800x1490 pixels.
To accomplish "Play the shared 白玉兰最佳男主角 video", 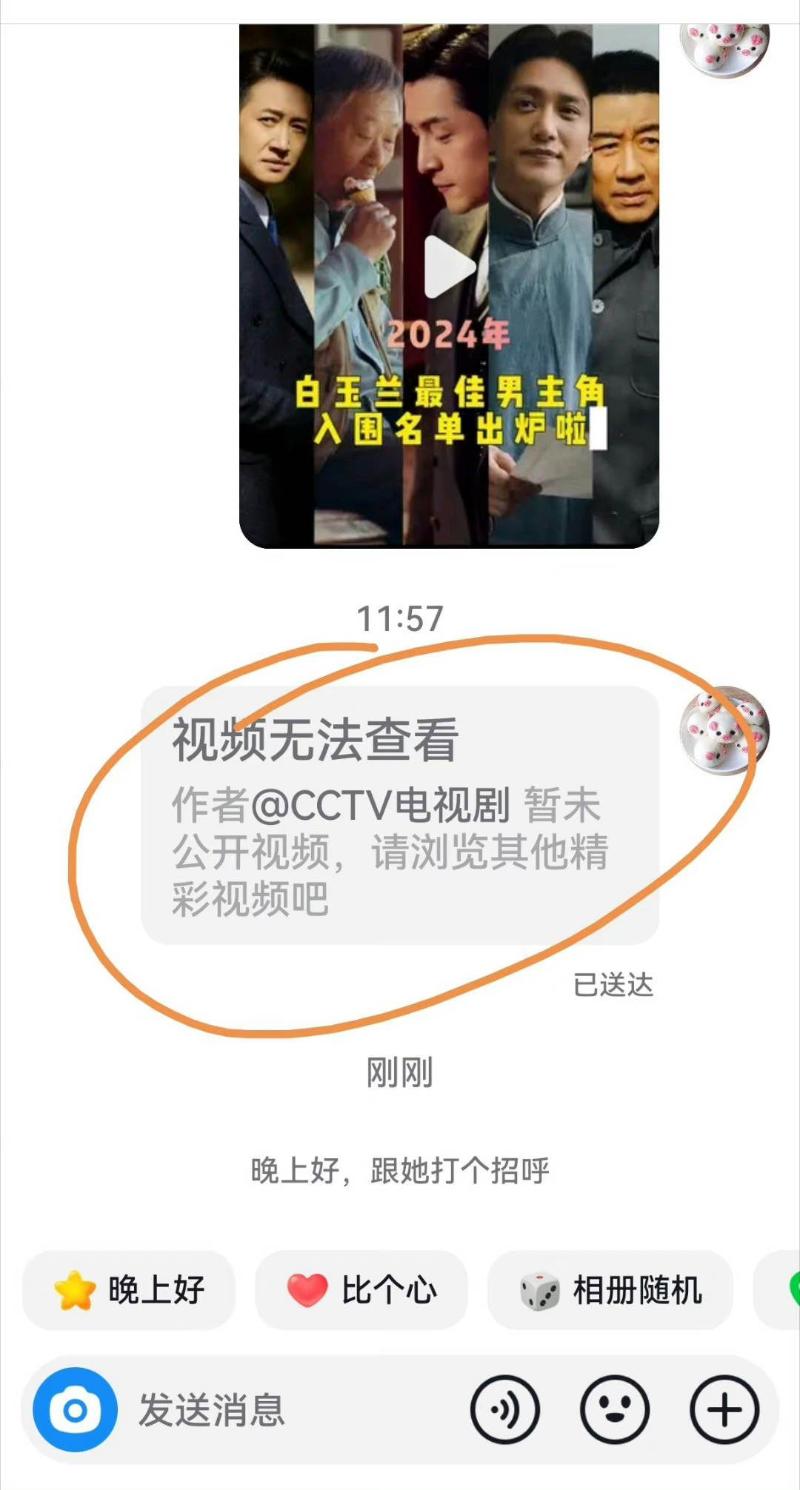I will click(x=449, y=268).
